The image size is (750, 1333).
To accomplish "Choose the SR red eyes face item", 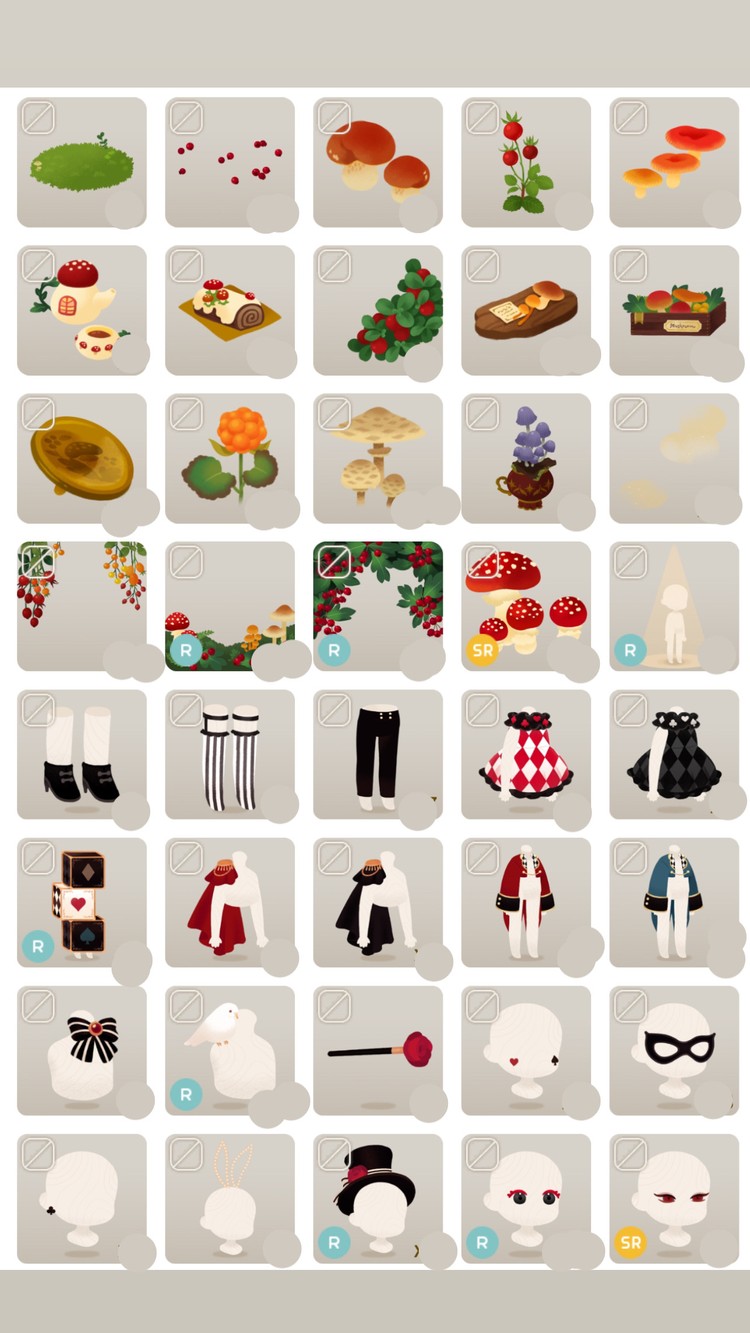I will [x=674, y=1198].
